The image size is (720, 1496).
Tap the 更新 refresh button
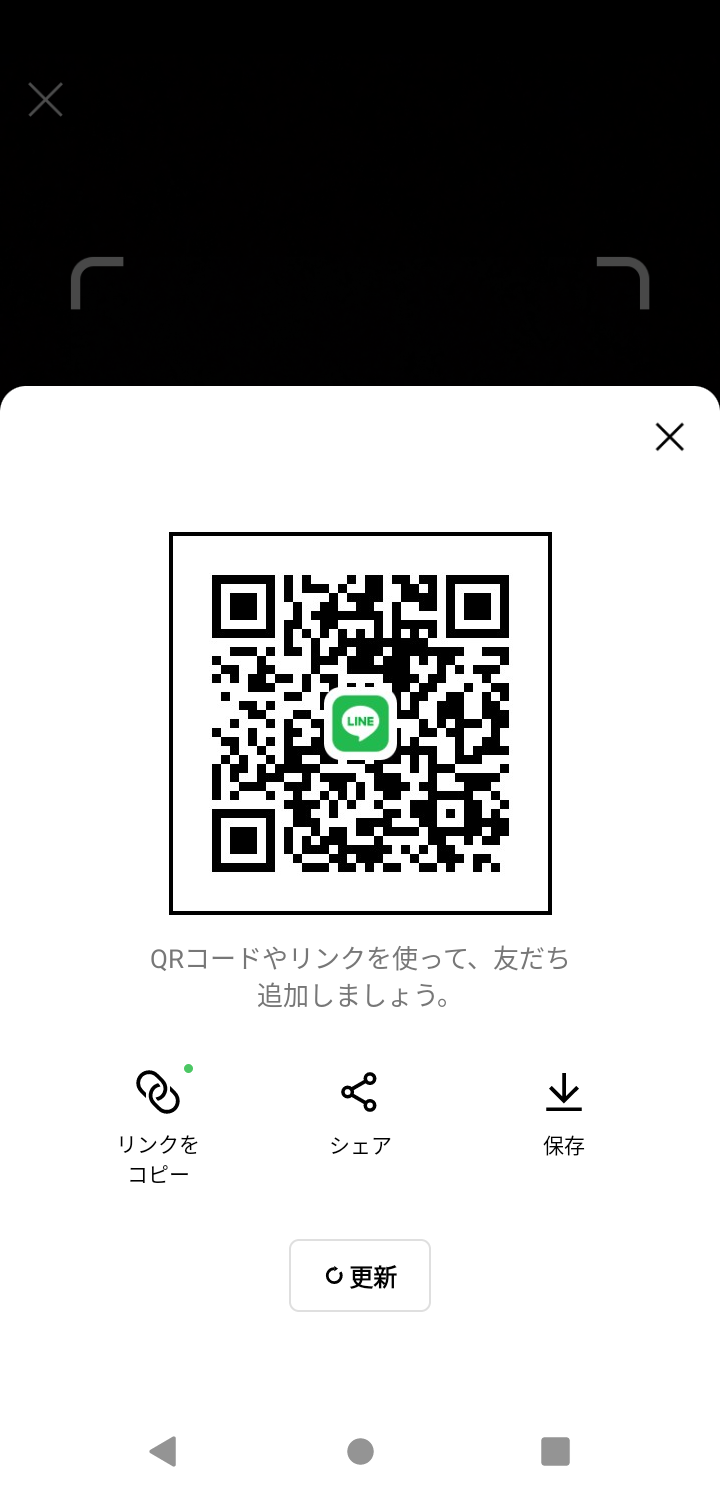coord(360,1276)
